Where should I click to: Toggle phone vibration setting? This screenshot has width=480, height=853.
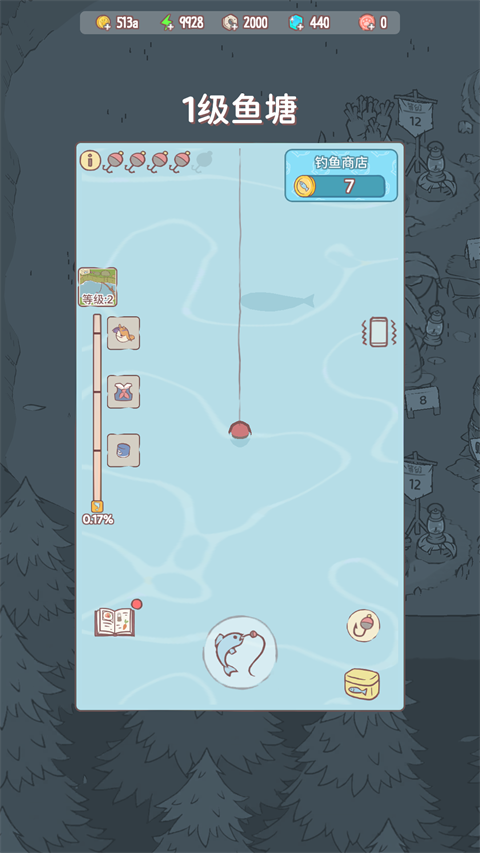pyautogui.click(x=379, y=332)
